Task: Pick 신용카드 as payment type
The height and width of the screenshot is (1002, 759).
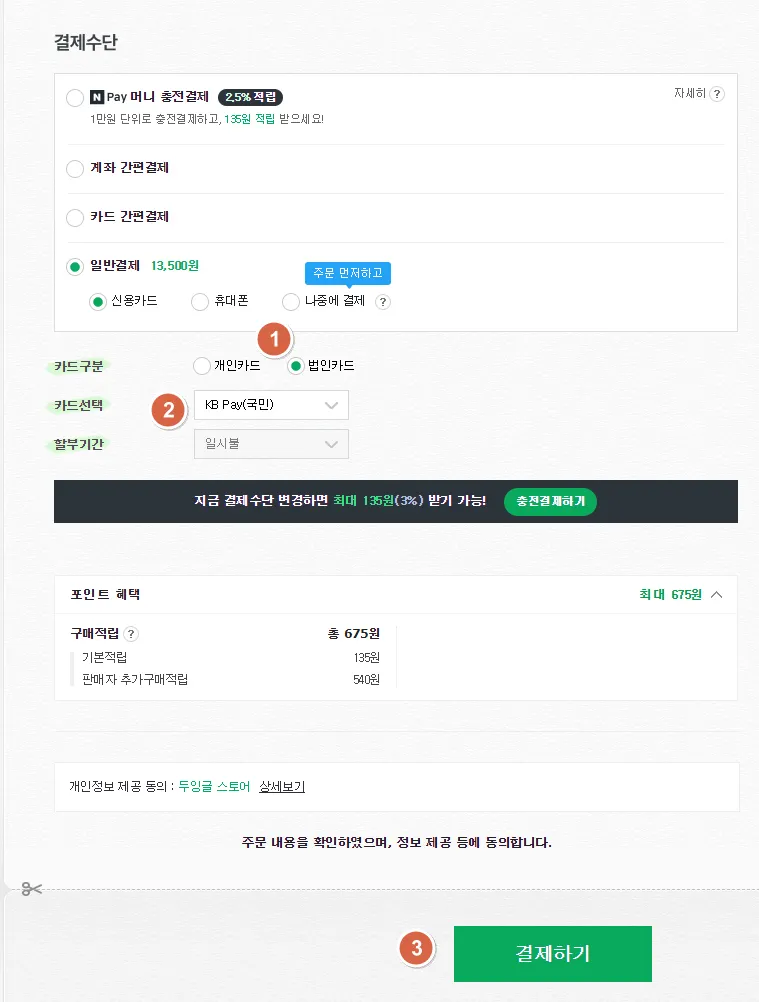Action: point(98,301)
